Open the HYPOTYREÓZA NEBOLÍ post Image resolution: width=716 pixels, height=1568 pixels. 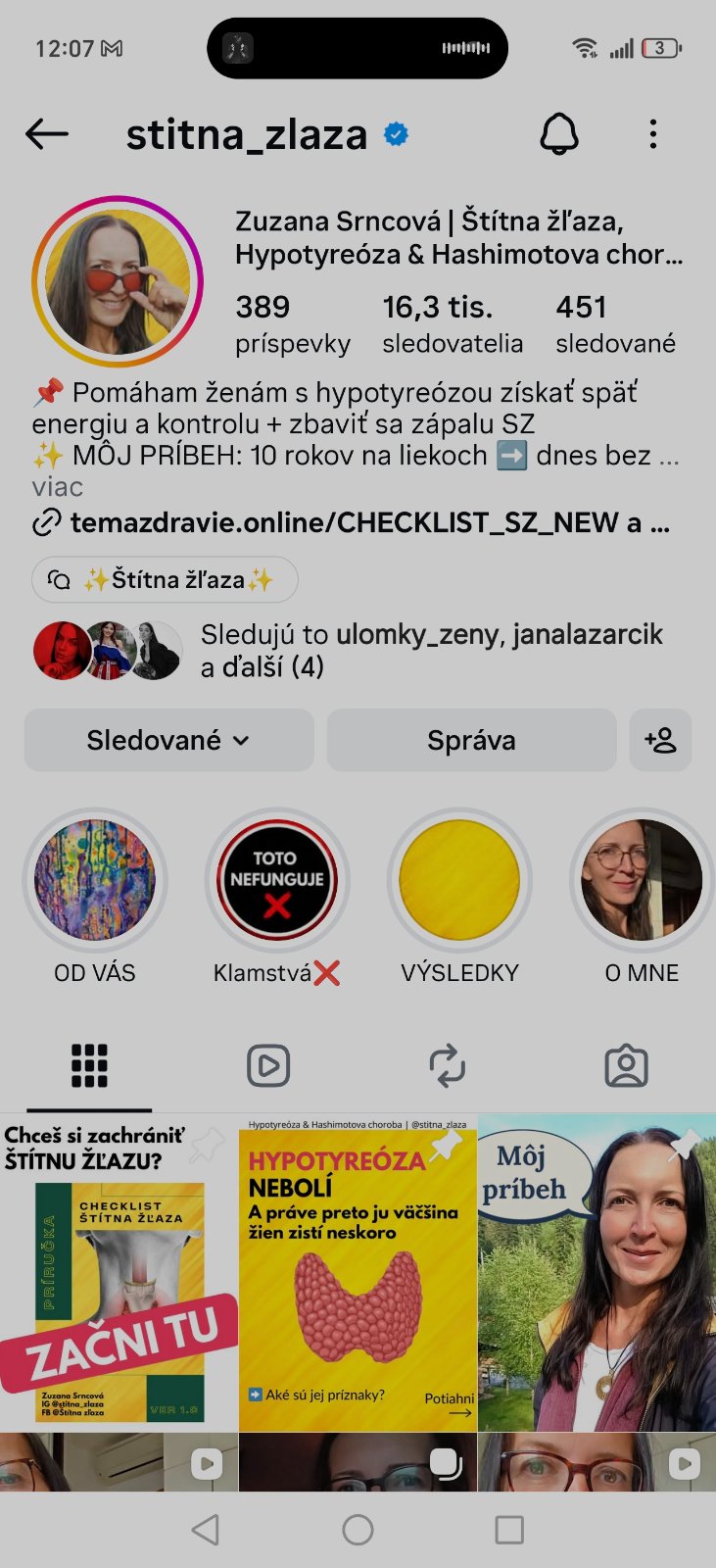[358, 1274]
